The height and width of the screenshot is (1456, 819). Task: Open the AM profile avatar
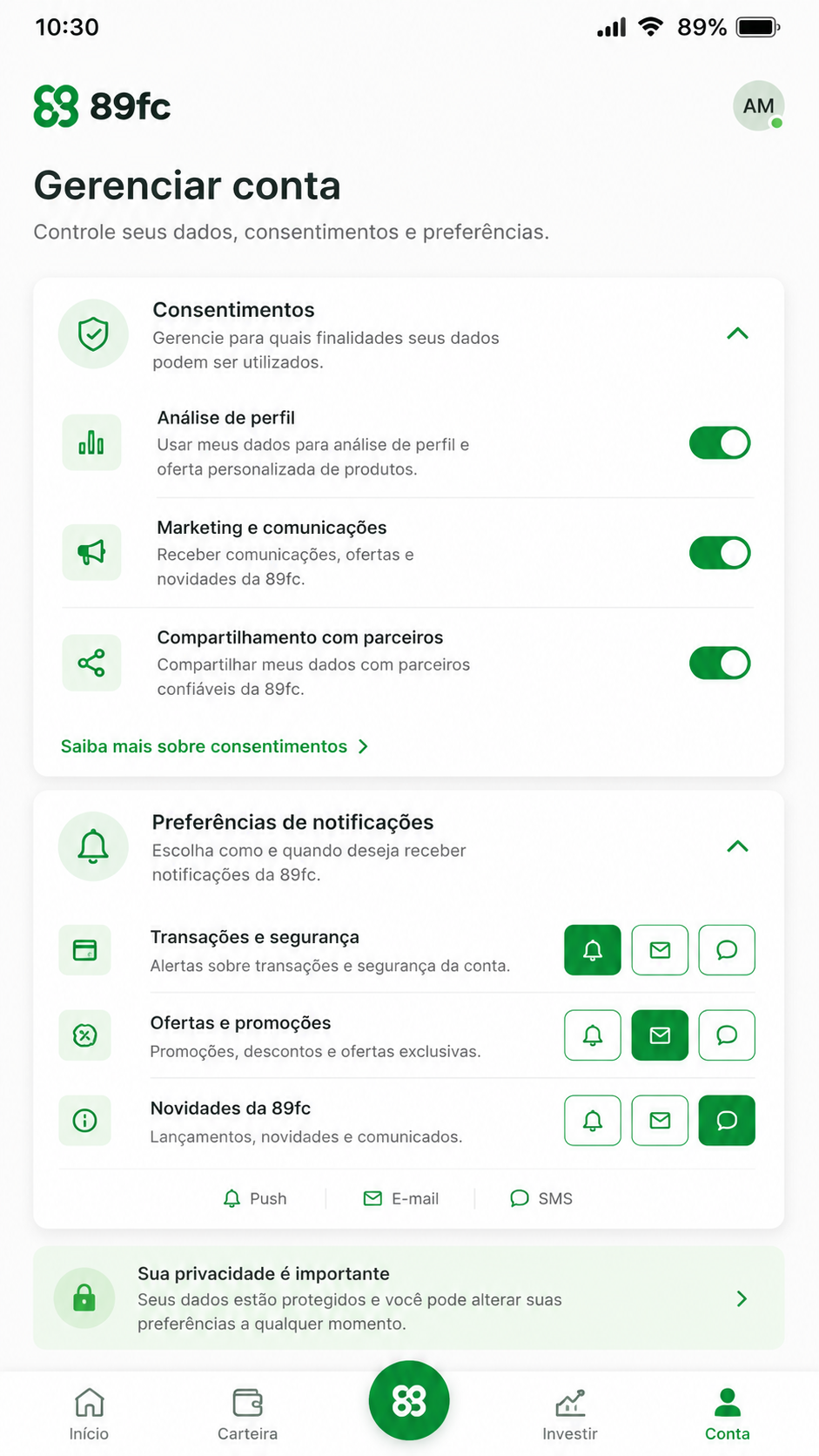(x=758, y=106)
